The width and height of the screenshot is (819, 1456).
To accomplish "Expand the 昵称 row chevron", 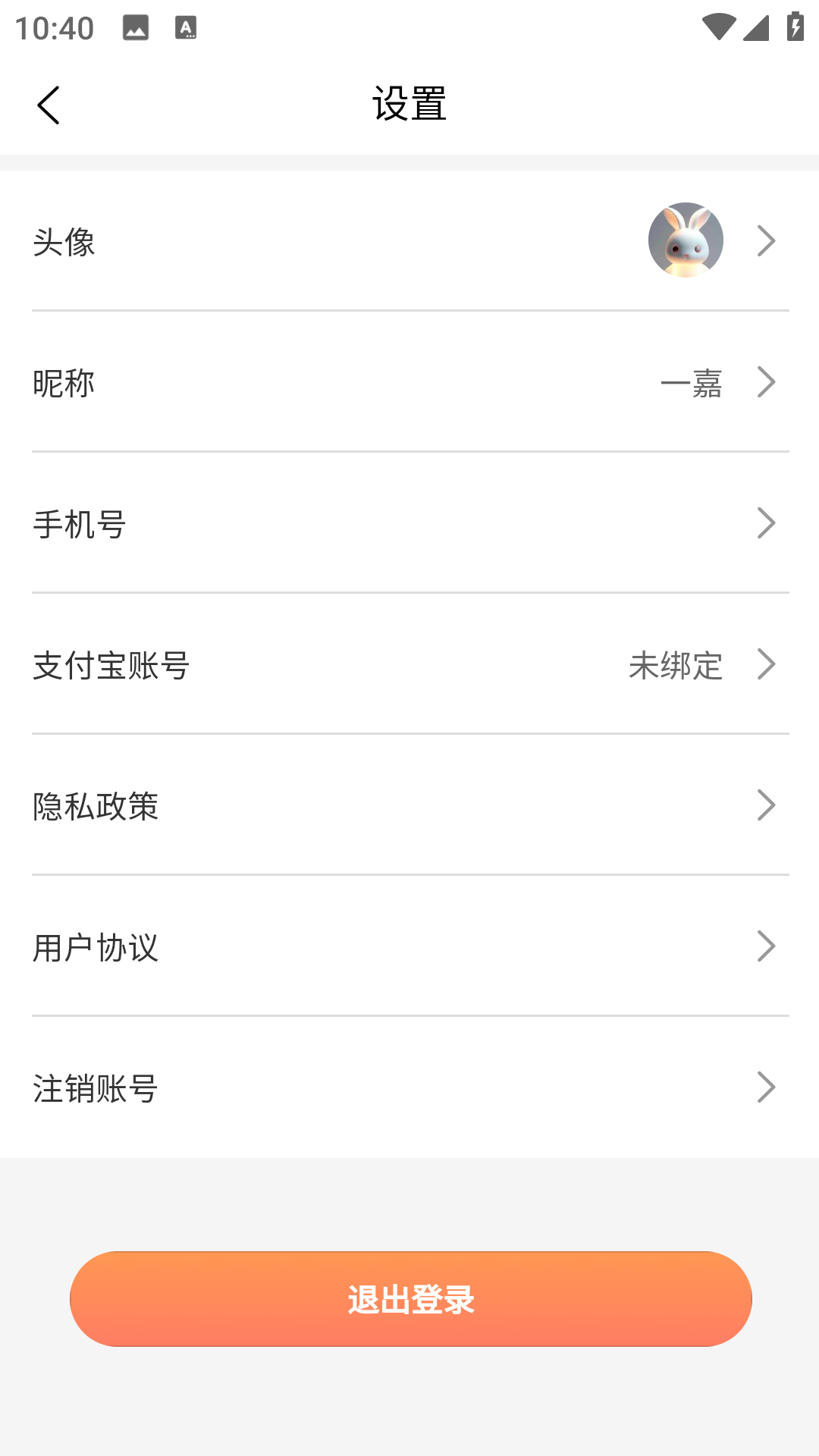I will (766, 382).
